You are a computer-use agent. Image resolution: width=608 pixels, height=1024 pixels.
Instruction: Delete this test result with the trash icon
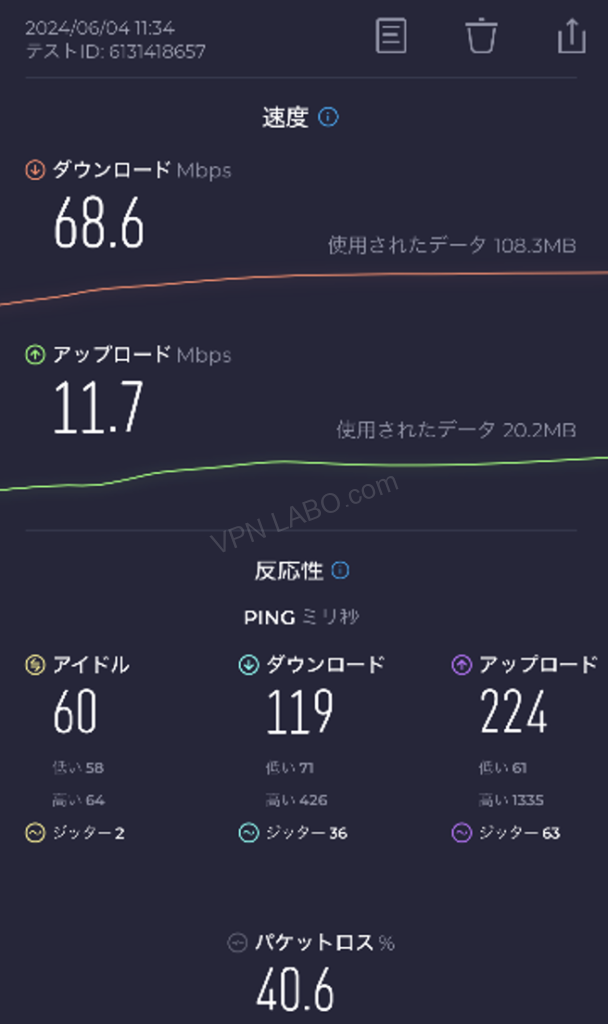click(481, 36)
